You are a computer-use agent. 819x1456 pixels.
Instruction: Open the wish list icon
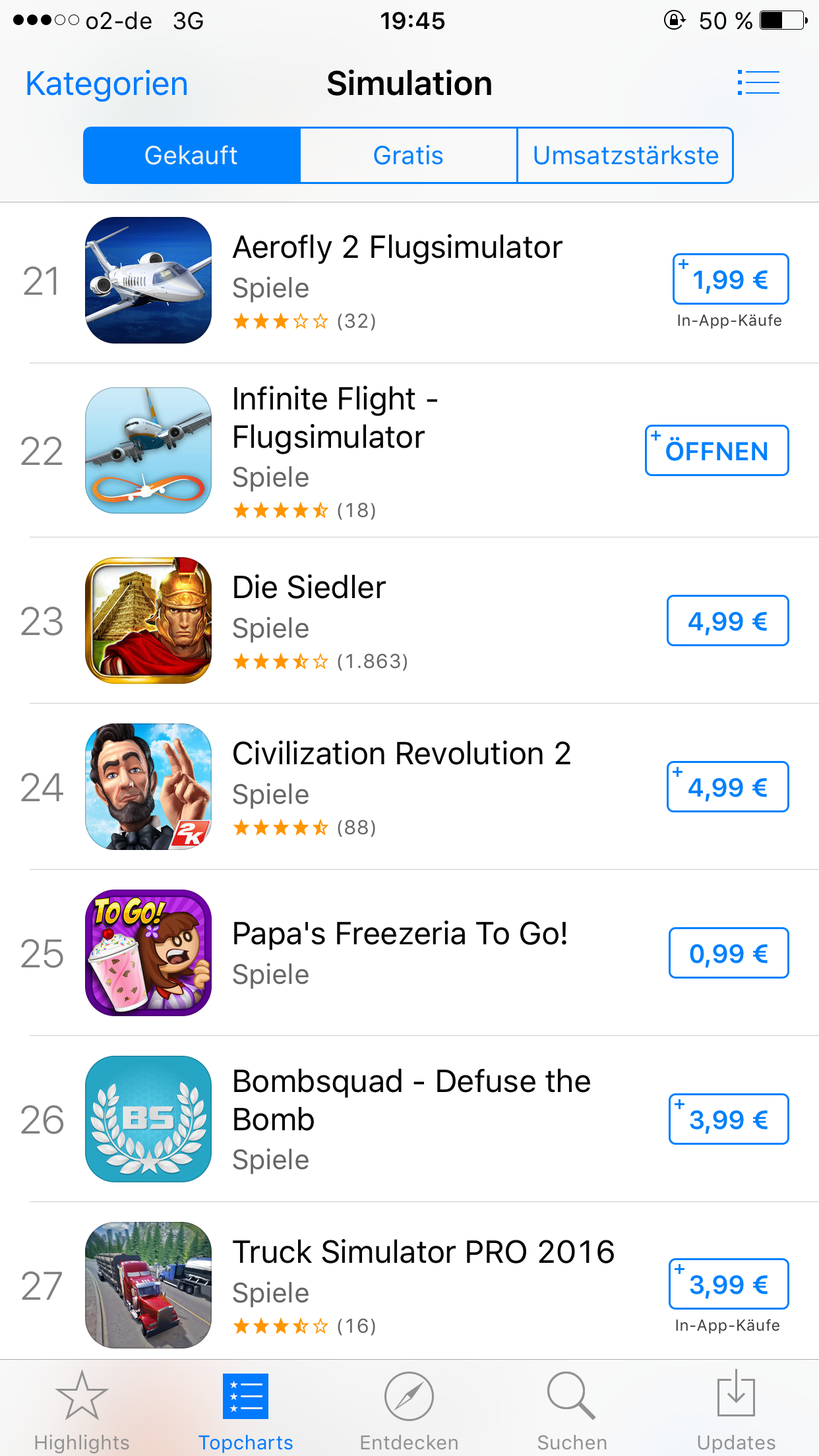758,83
